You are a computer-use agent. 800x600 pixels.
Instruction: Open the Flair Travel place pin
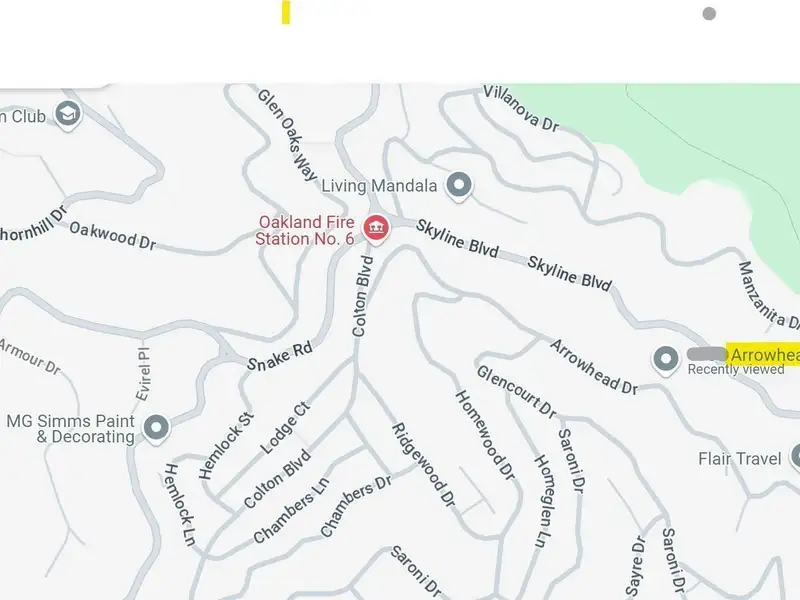click(x=795, y=458)
